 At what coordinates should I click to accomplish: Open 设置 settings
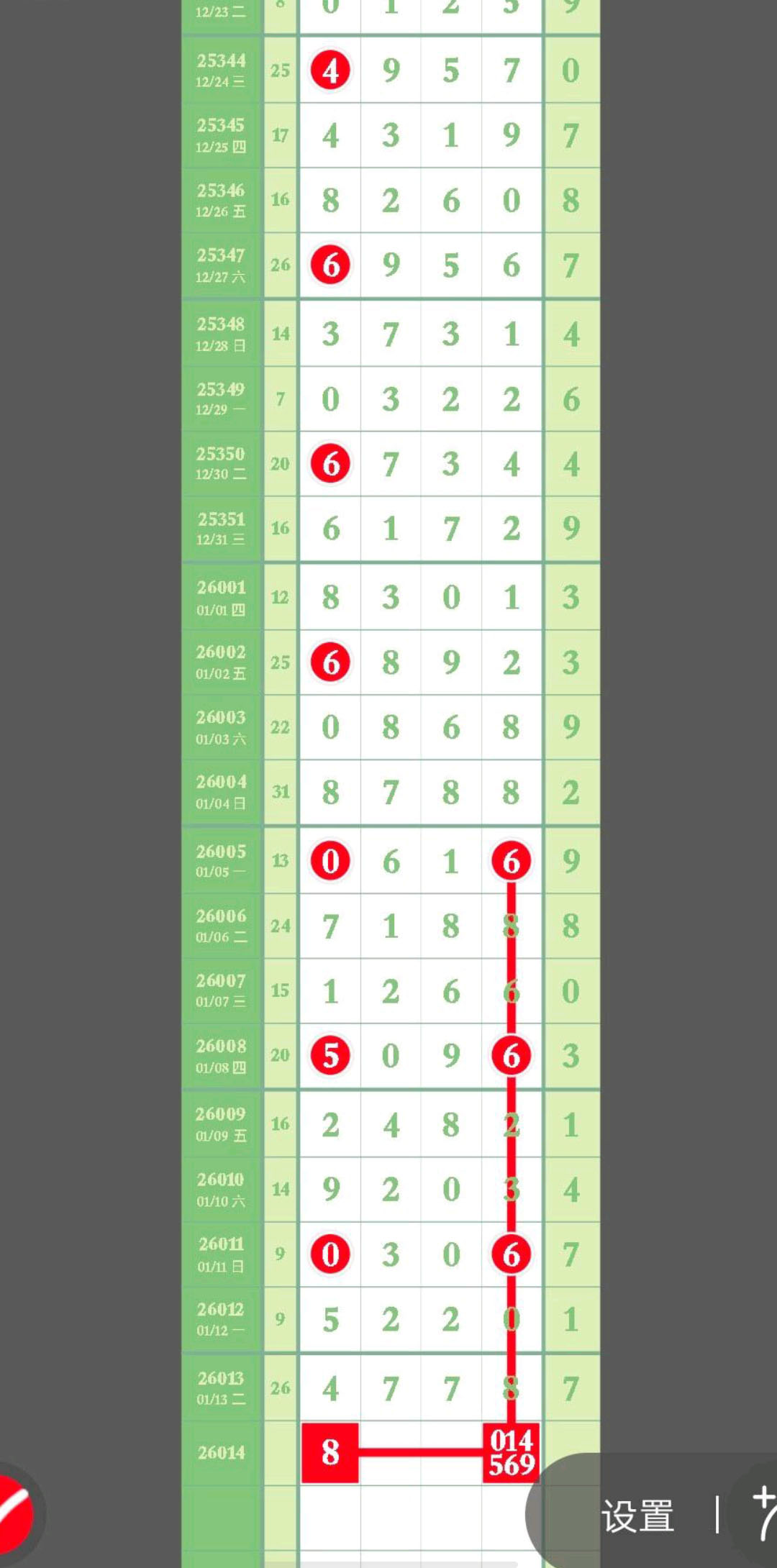[x=637, y=1516]
